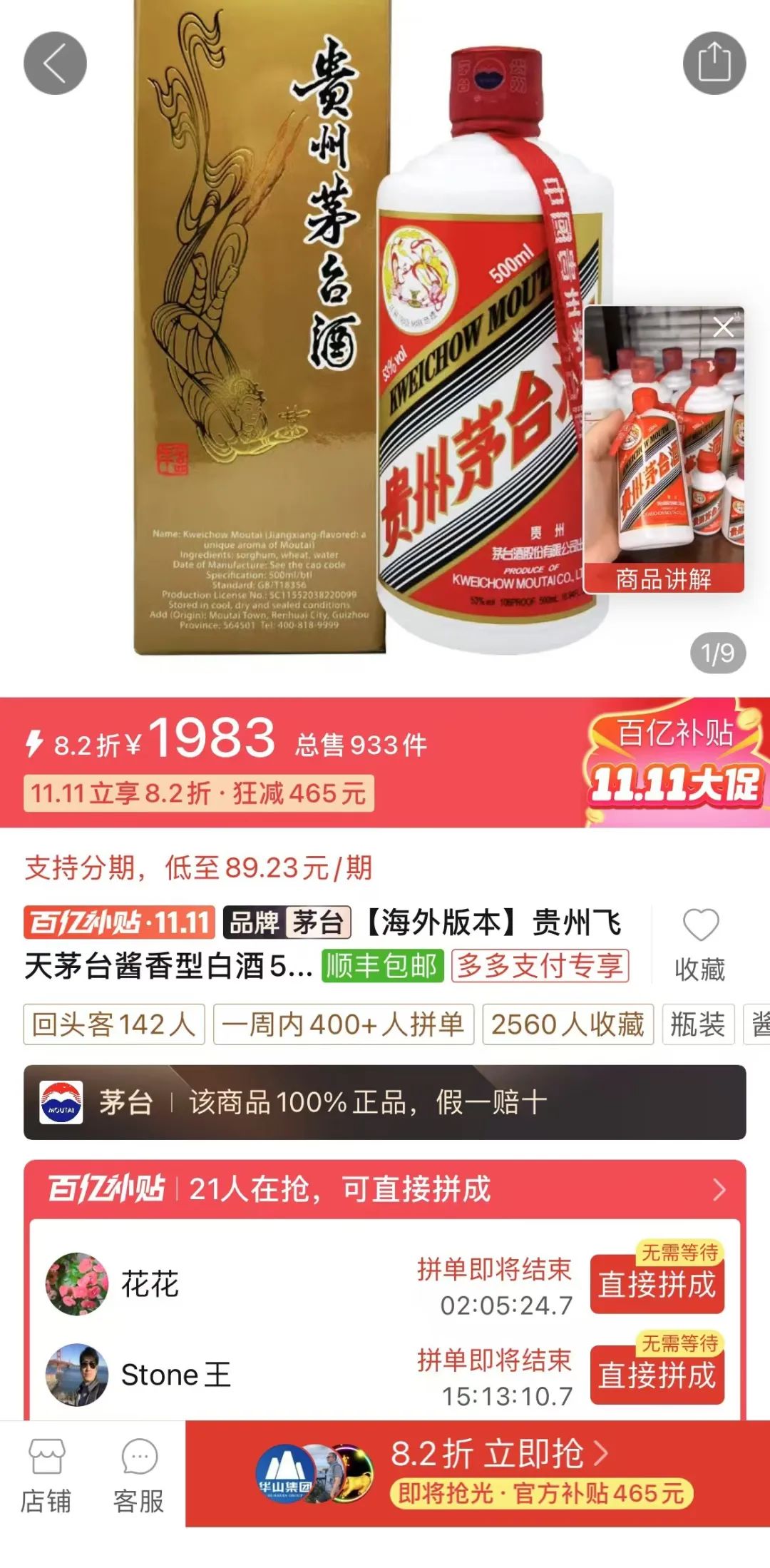The height and width of the screenshot is (1568, 770).
Task: Join 花花's group with 直接拼成
Action: point(657,1285)
